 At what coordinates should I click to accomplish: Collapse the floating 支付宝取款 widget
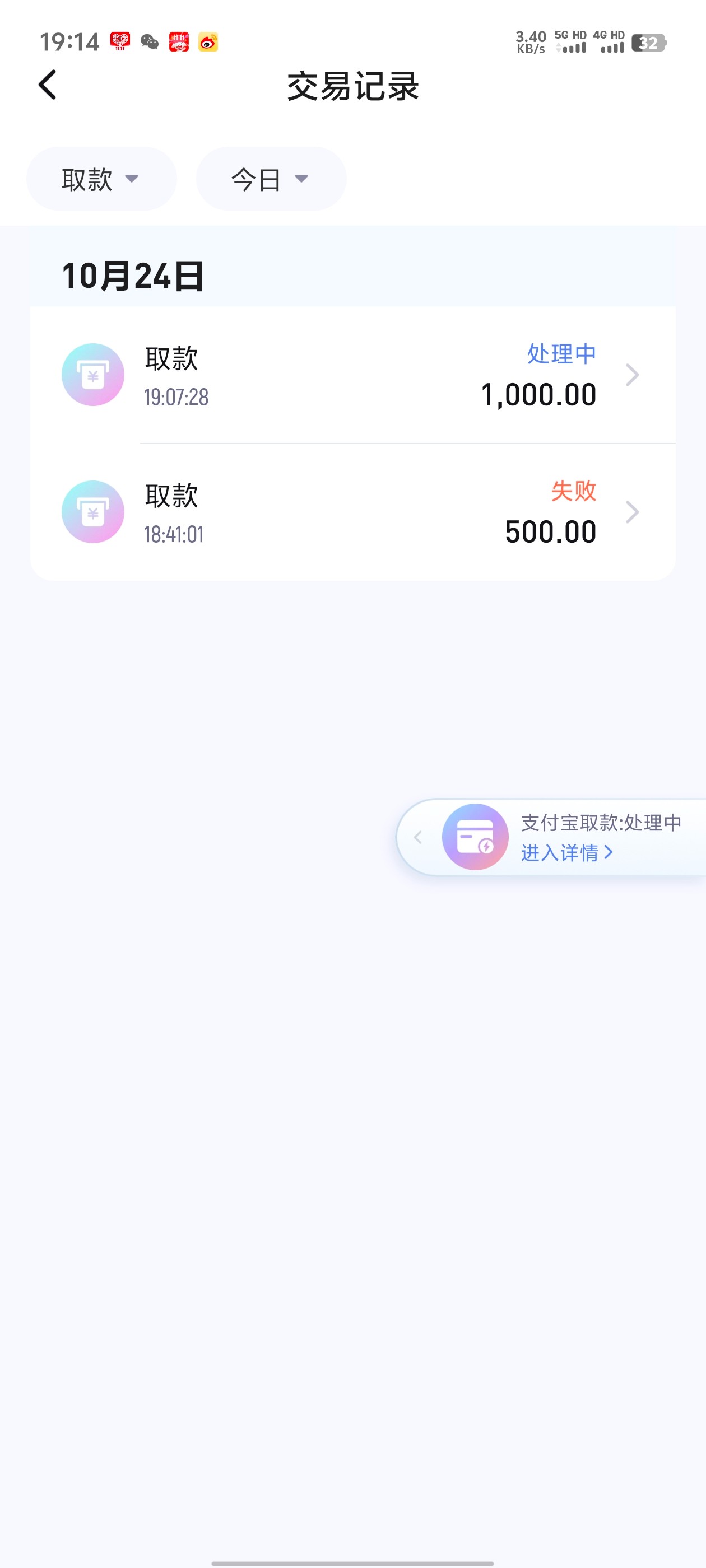click(418, 838)
